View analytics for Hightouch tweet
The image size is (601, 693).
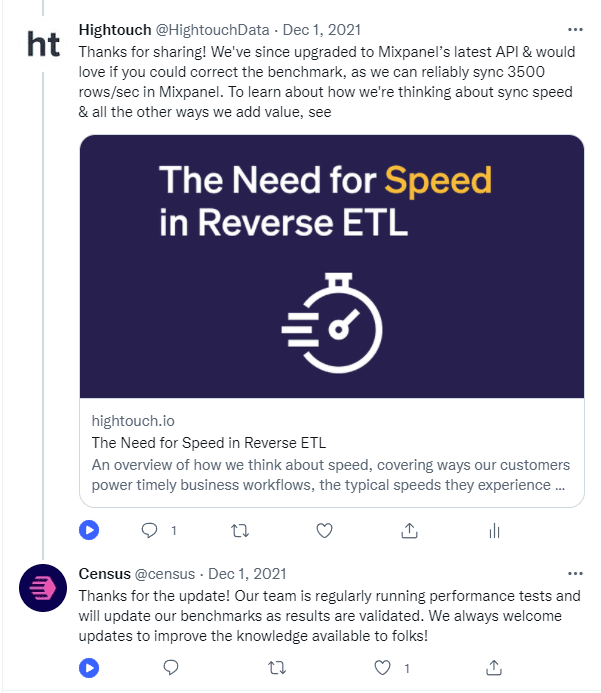point(493,531)
